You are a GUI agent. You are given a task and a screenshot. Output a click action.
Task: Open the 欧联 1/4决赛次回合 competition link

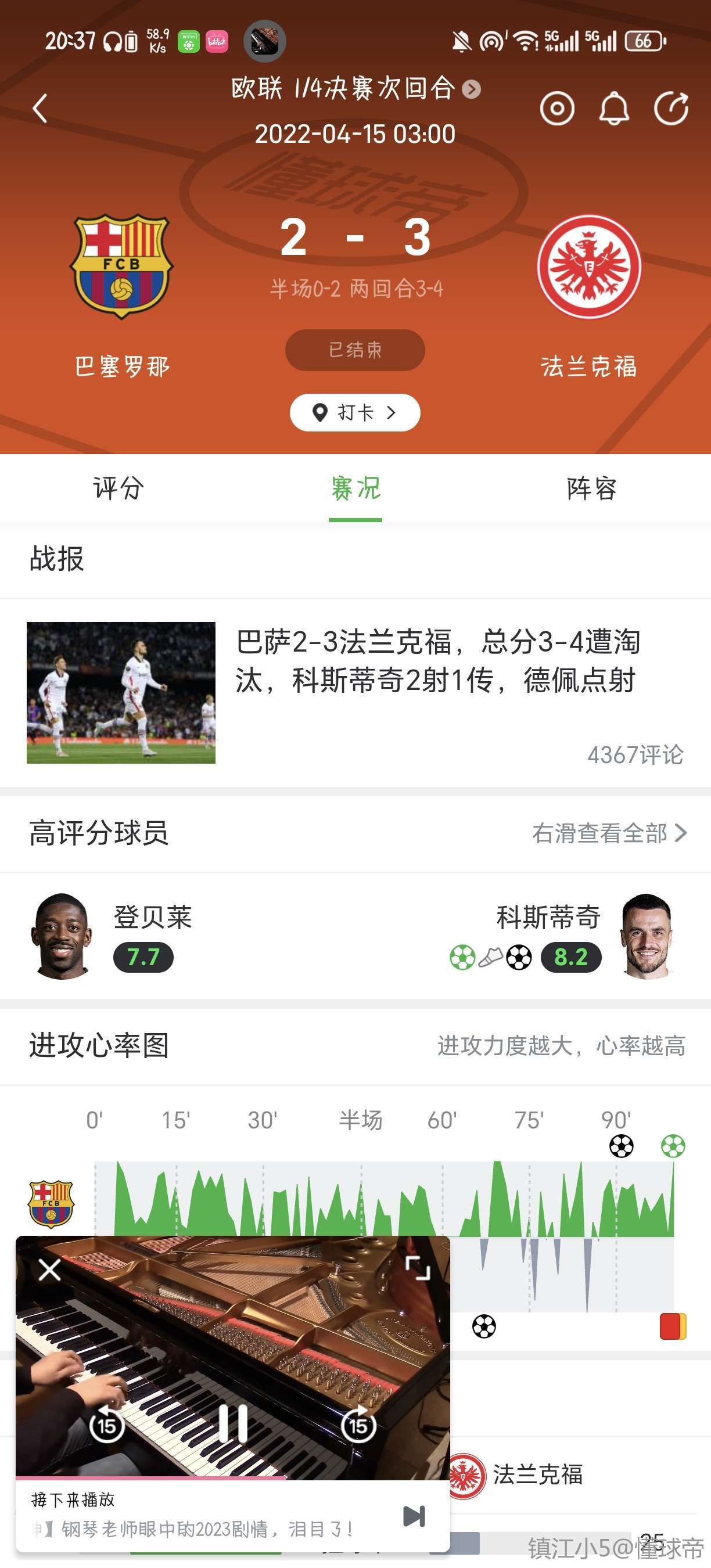coord(355,89)
